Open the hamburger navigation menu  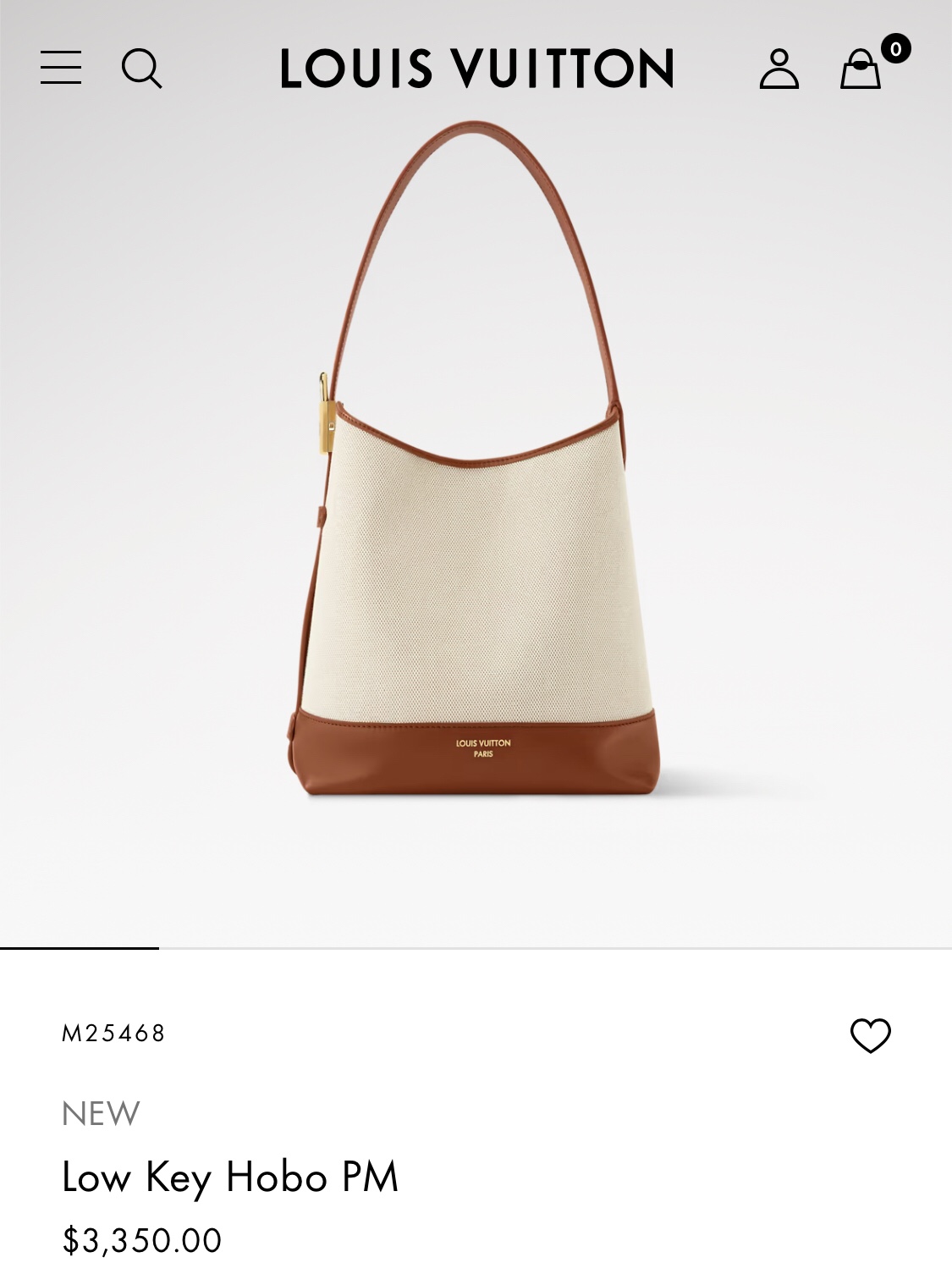tap(61, 68)
